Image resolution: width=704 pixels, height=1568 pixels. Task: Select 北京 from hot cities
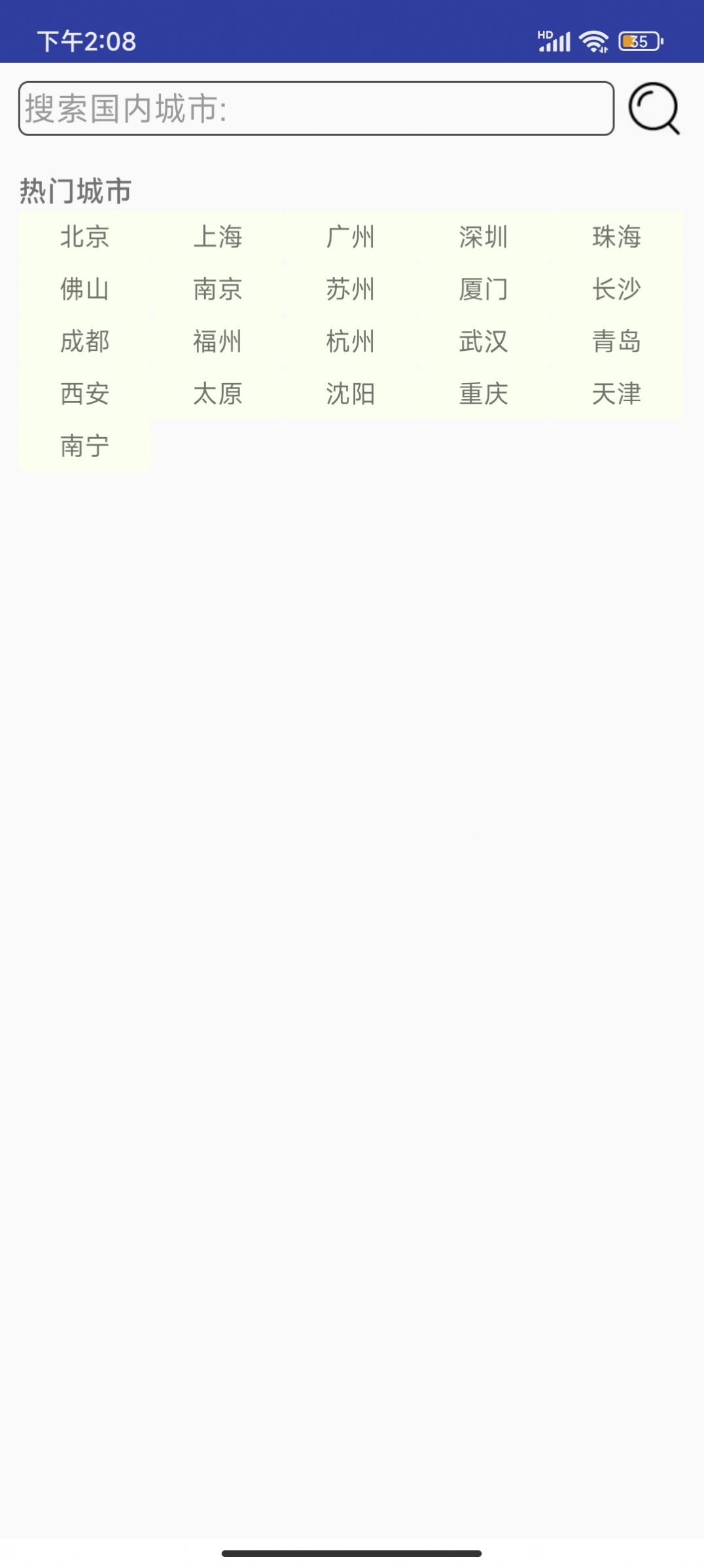84,238
